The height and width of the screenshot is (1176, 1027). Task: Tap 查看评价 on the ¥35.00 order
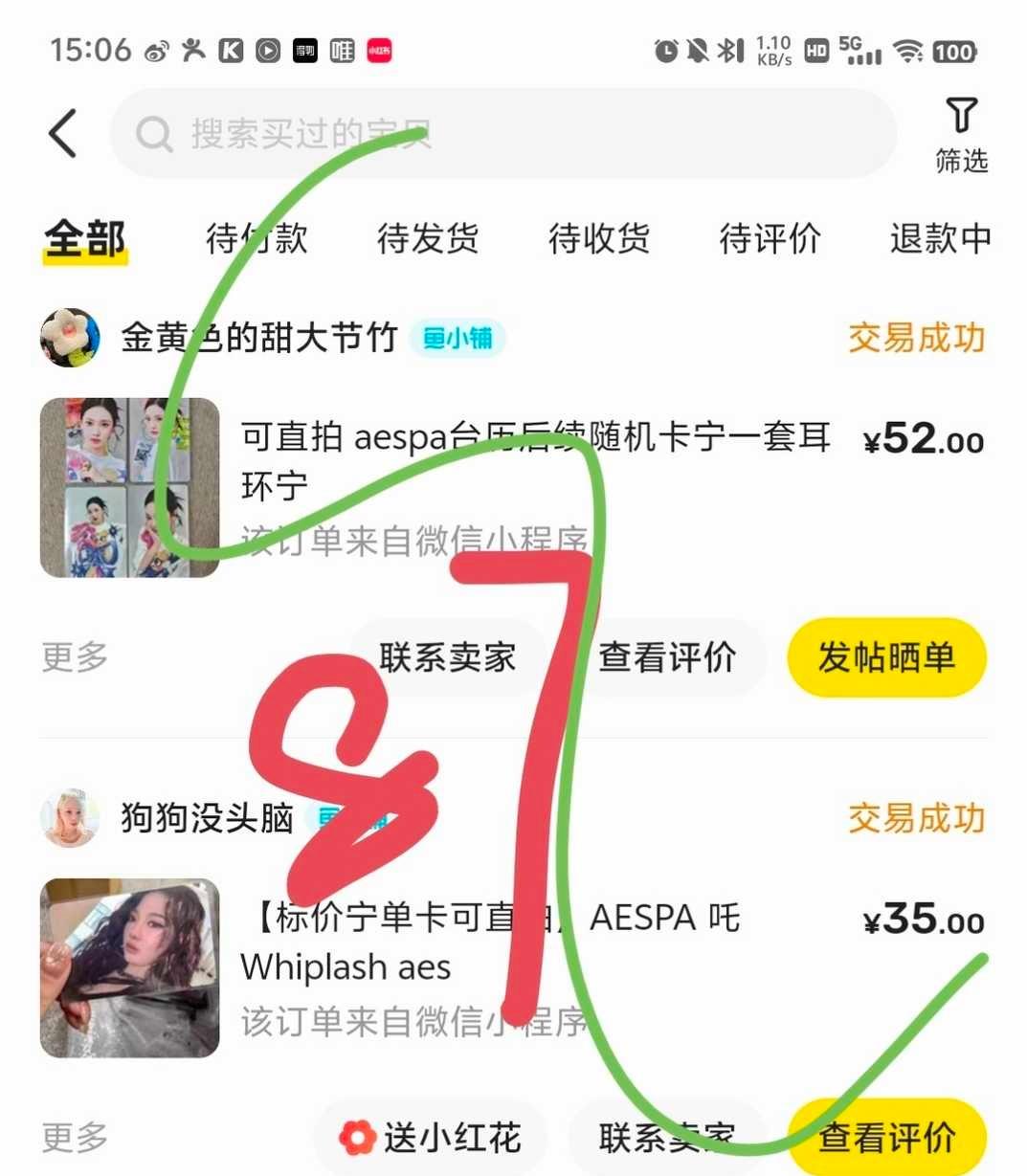point(886,1138)
